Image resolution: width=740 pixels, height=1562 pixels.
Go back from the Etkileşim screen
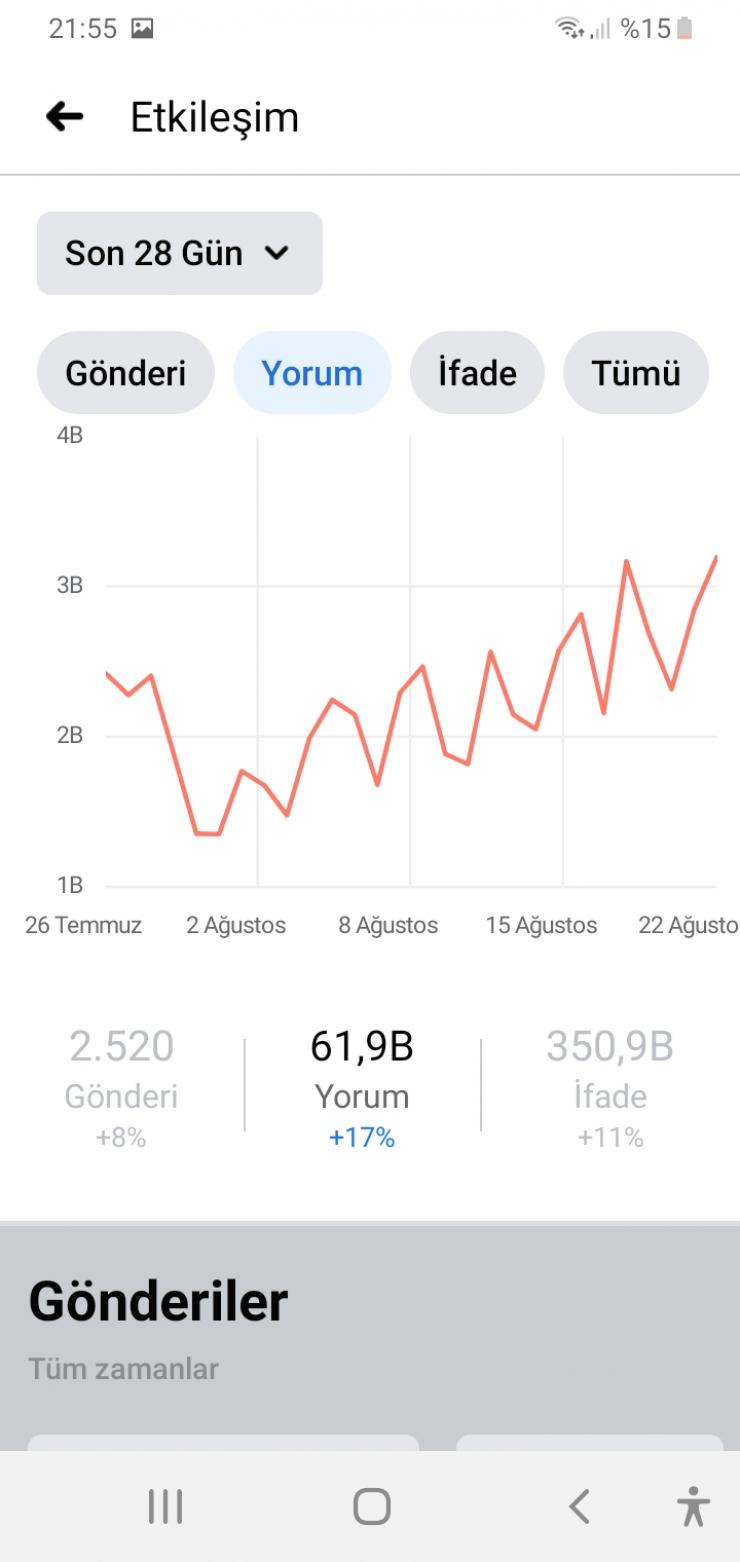[x=65, y=117]
